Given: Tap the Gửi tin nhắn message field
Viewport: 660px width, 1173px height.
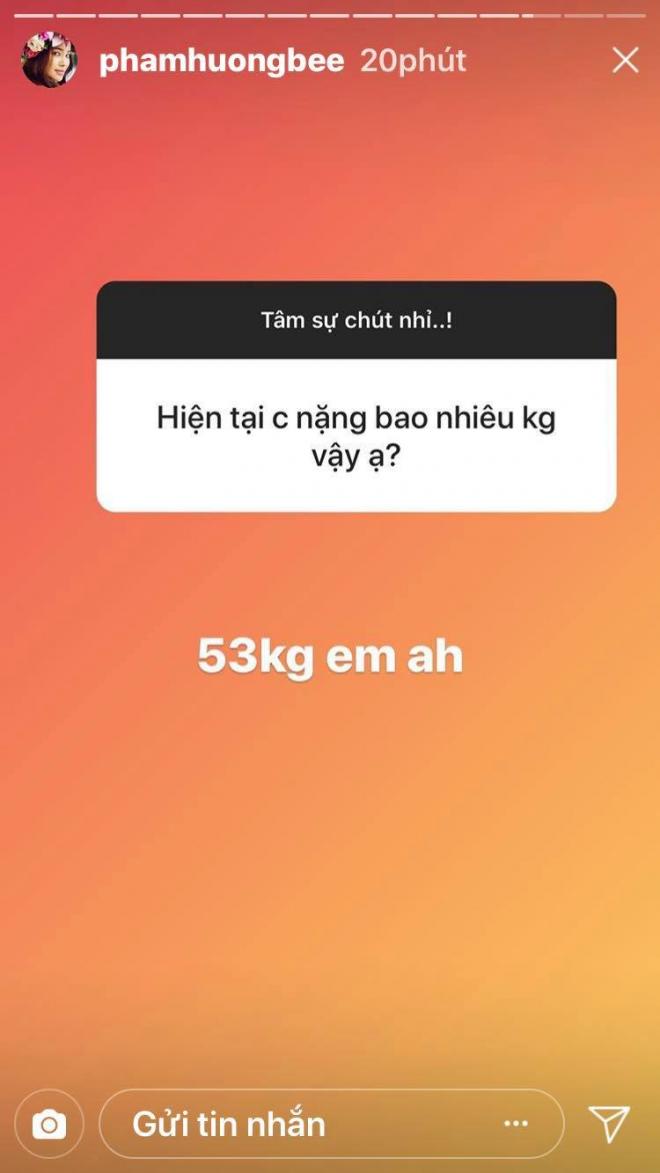Looking at the screenshot, I should (x=300, y=1124).
